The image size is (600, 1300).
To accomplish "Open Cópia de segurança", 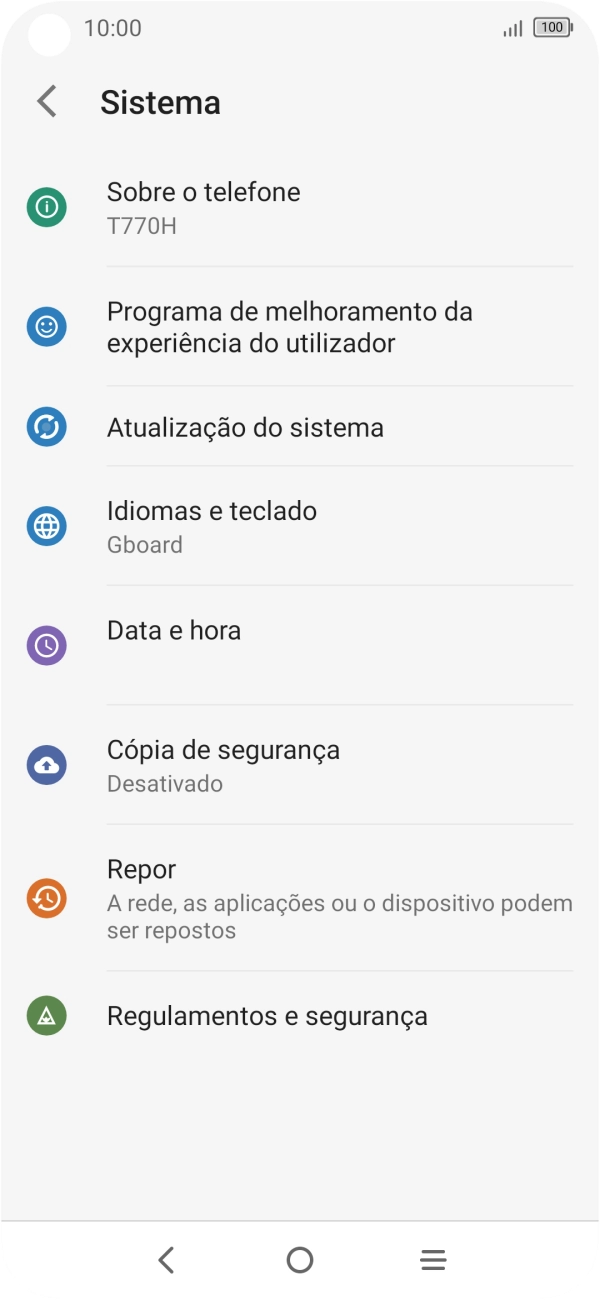I will [300, 765].
